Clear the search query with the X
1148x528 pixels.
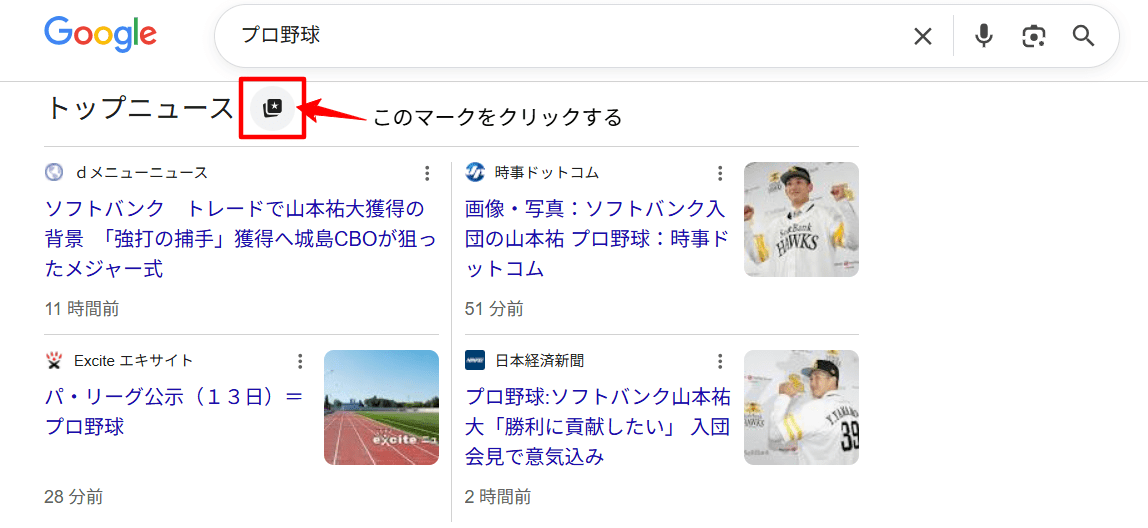(x=922, y=36)
